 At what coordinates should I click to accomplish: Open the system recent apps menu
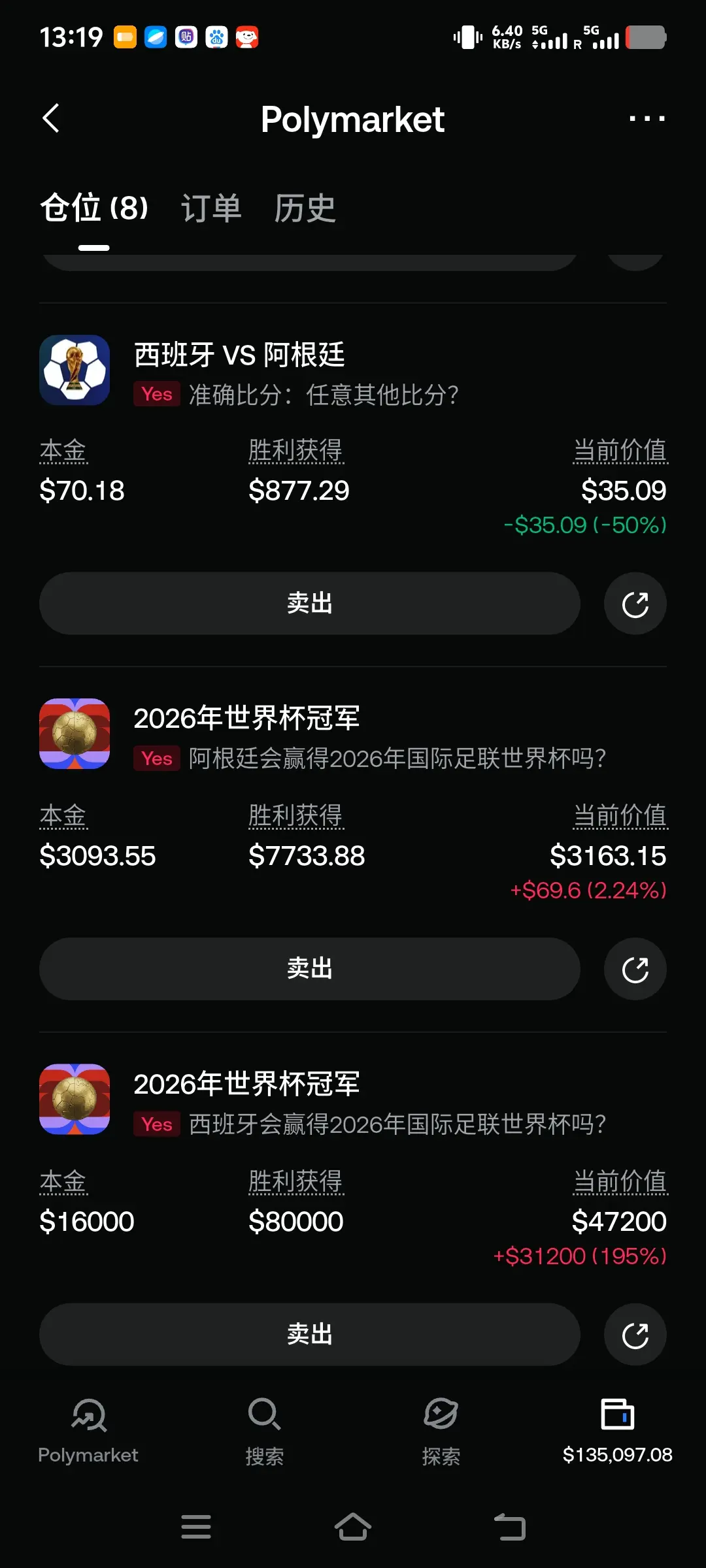pos(196,1527)
